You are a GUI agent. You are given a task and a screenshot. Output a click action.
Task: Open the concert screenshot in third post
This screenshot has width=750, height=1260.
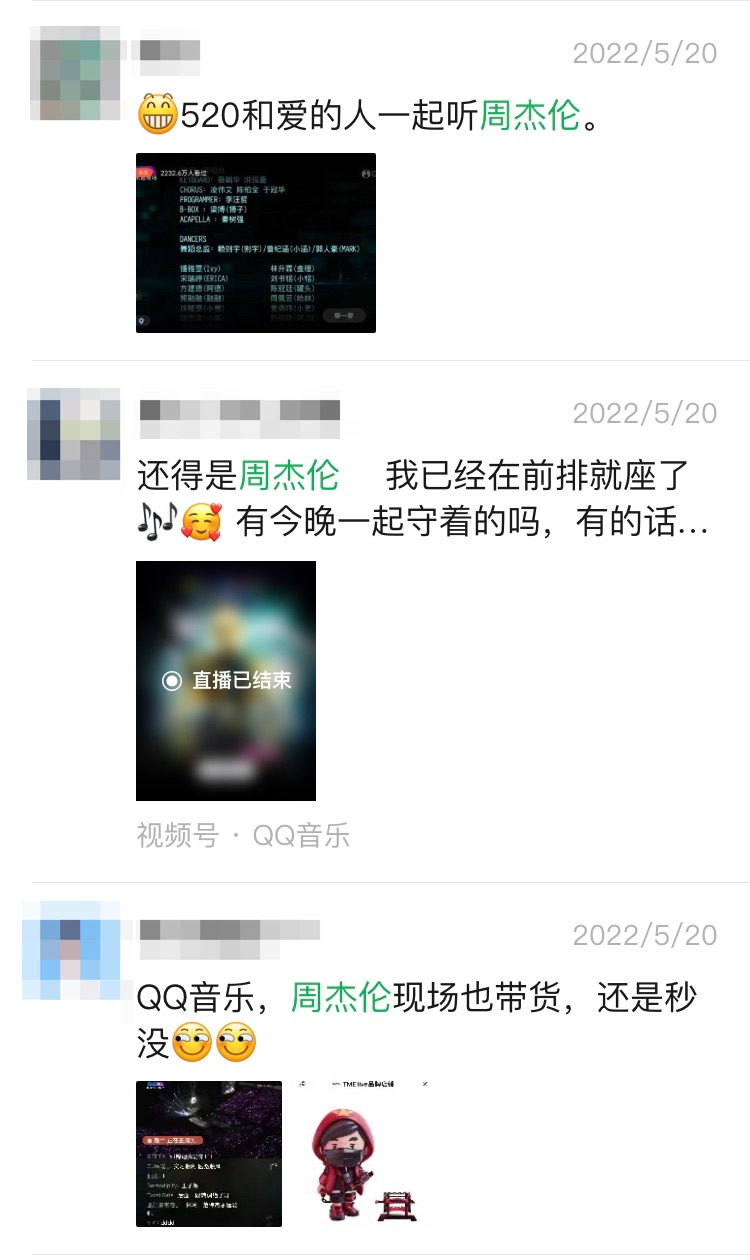click(209, 1153)
